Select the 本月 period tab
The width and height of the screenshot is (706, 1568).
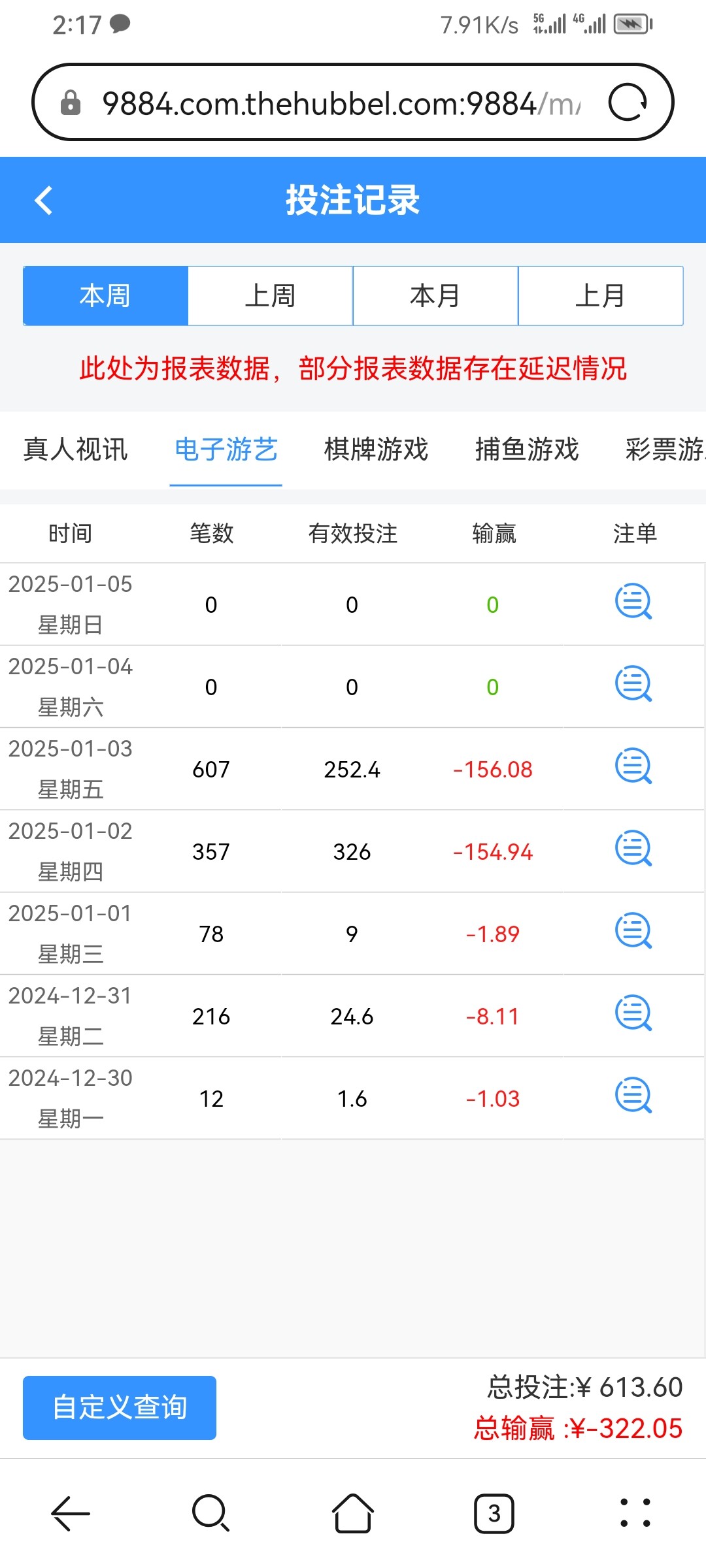point(435,296)
